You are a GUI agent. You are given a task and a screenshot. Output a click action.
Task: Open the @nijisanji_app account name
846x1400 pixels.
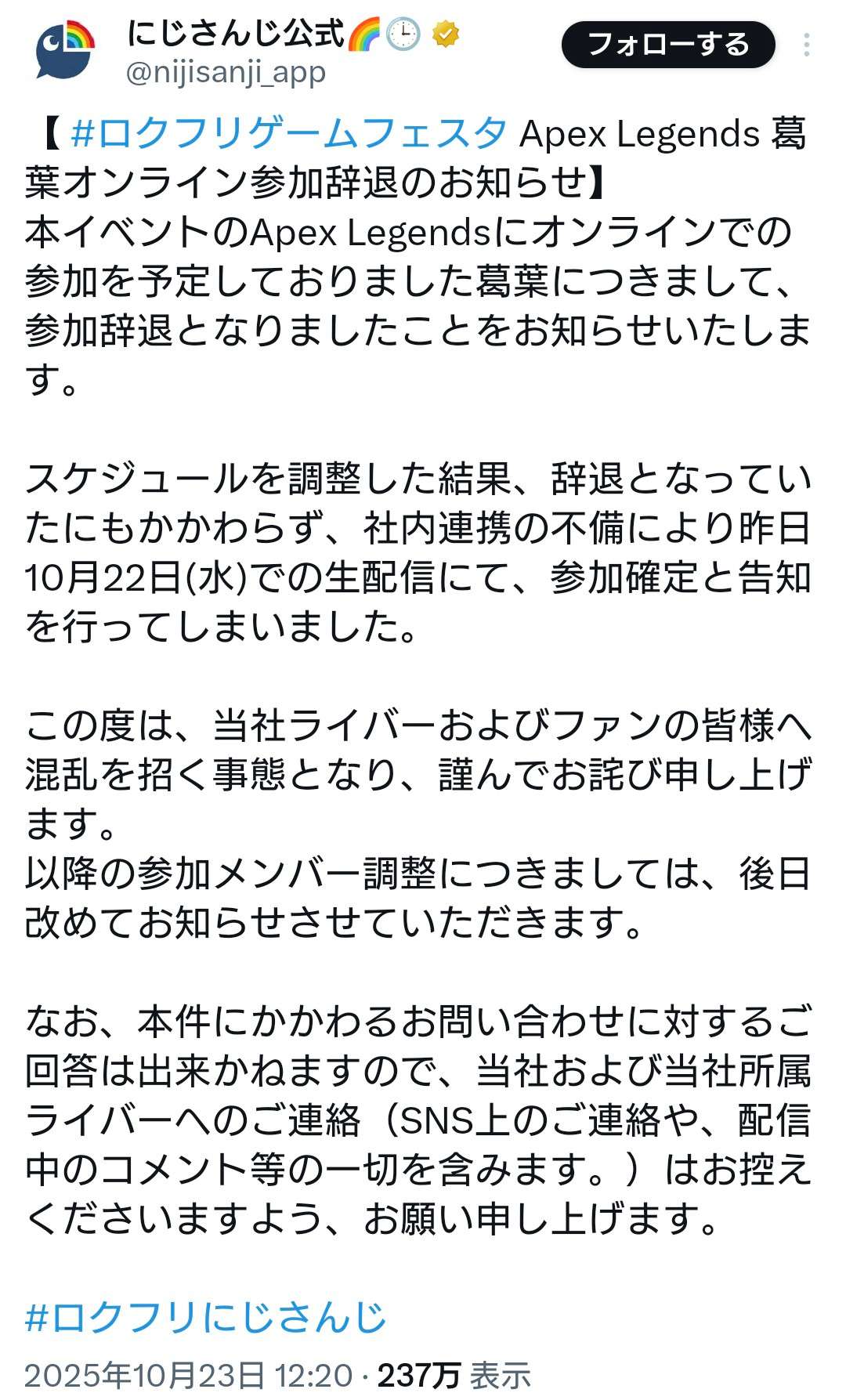coord(226,73)
